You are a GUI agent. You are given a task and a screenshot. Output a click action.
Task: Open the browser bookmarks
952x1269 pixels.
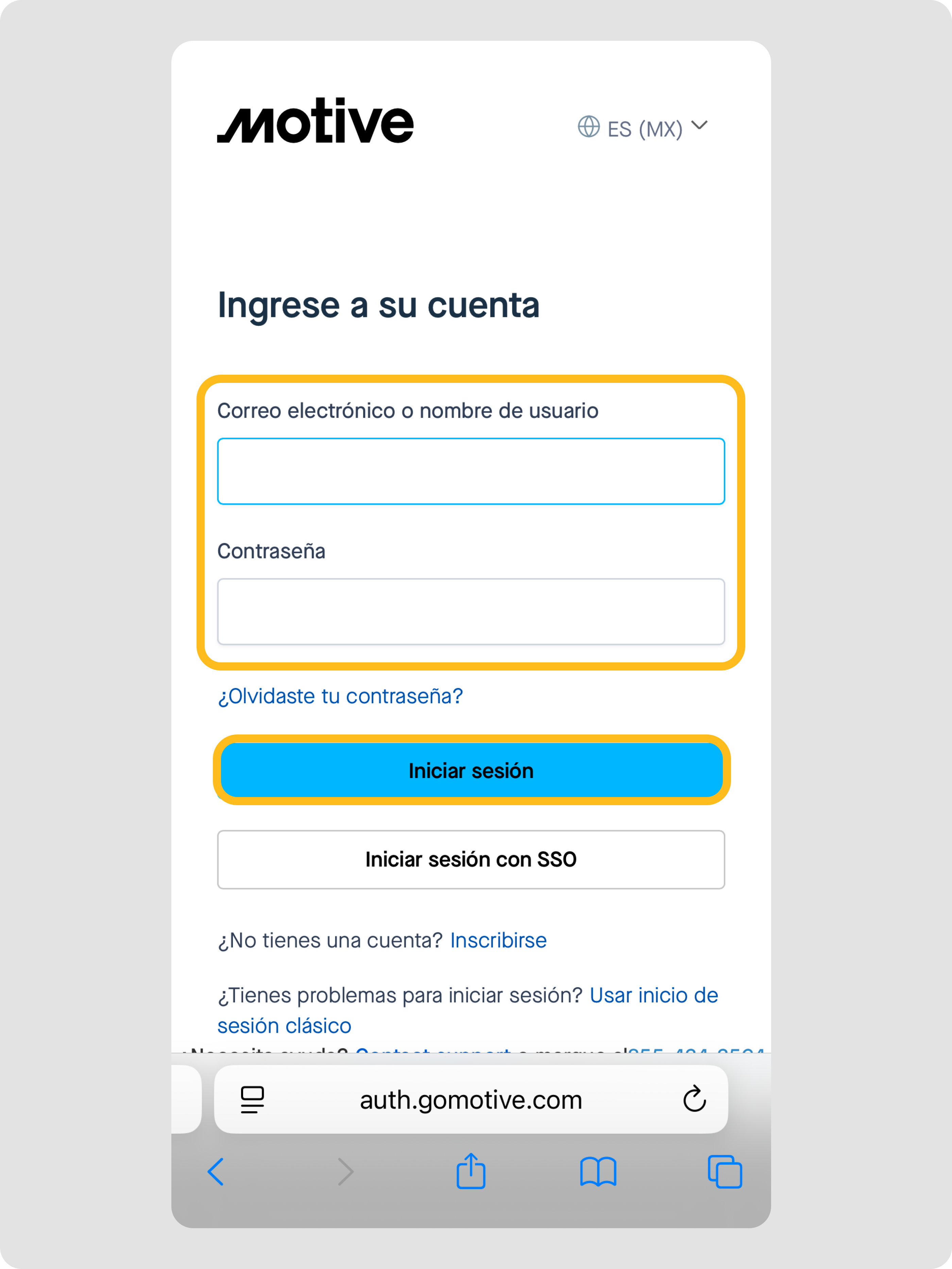(x=598, y=1171)
